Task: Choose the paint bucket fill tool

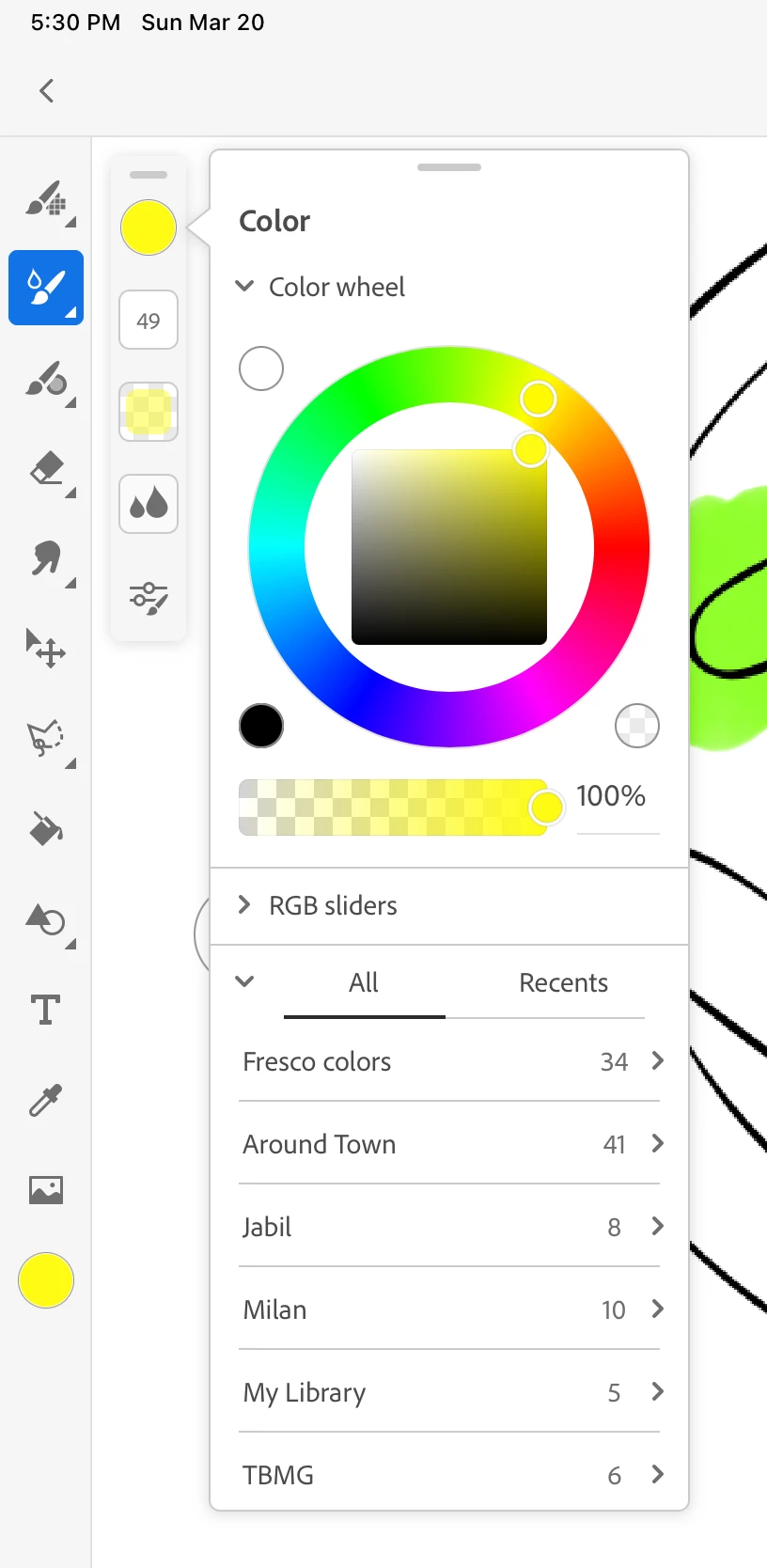Action: pyautogui.click(x=46, y=829)
